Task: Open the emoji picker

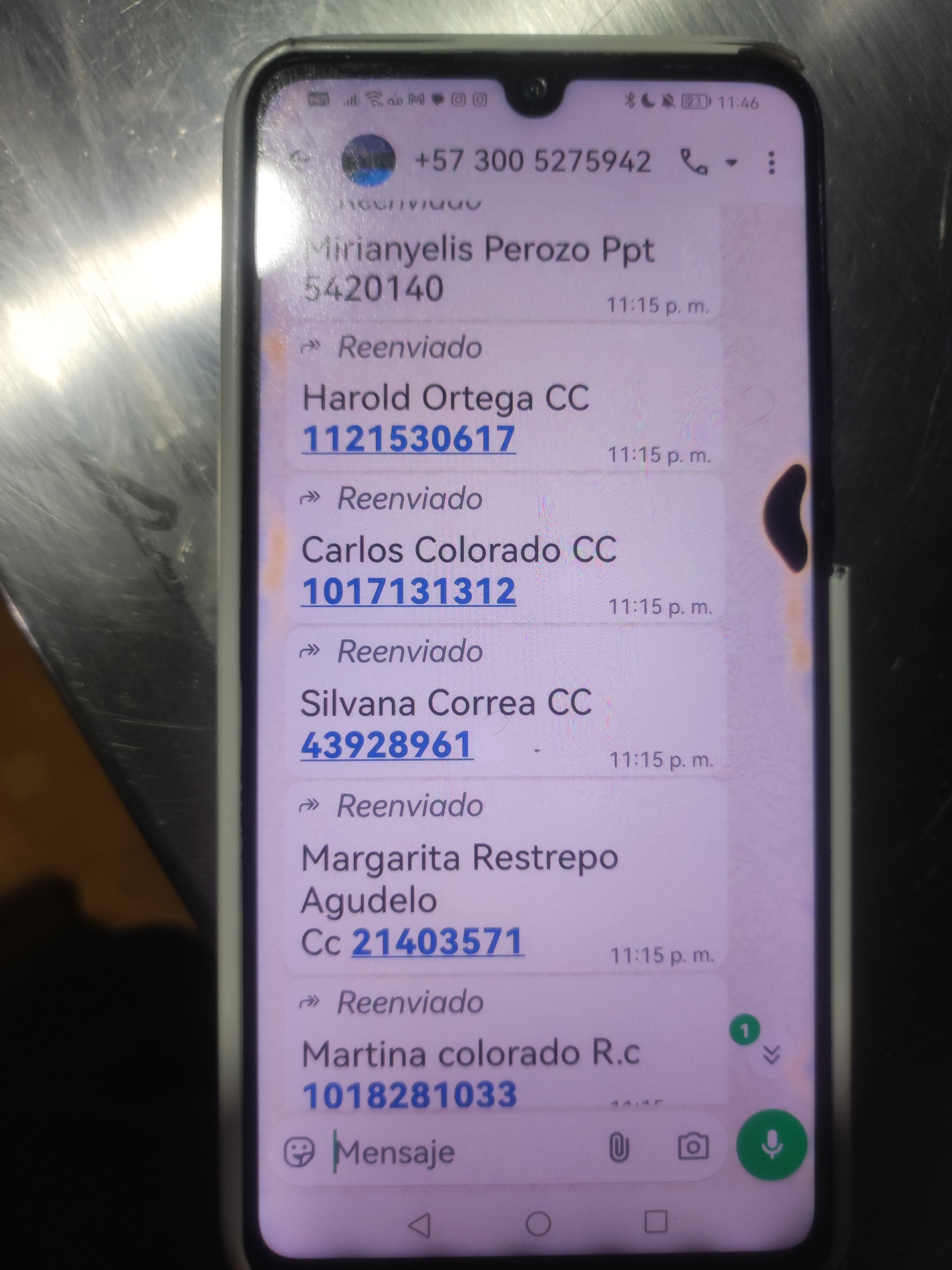Action: [x=300, y=1151]
